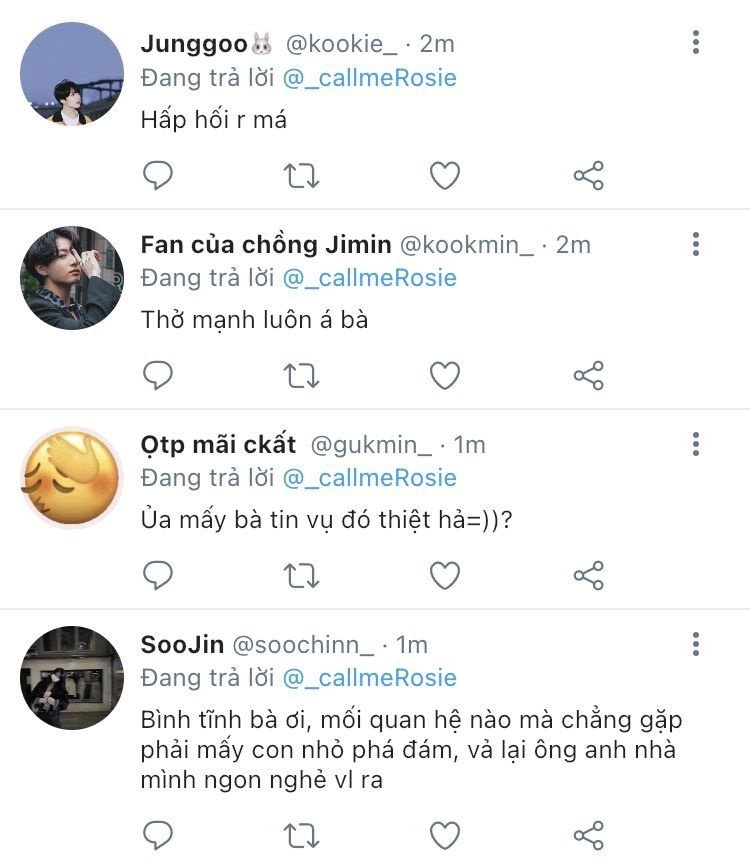The width and height of the screenshot is (750, 867).
Task: Open overflow menu on Junggoo's tweet
Action: point(696,43)
